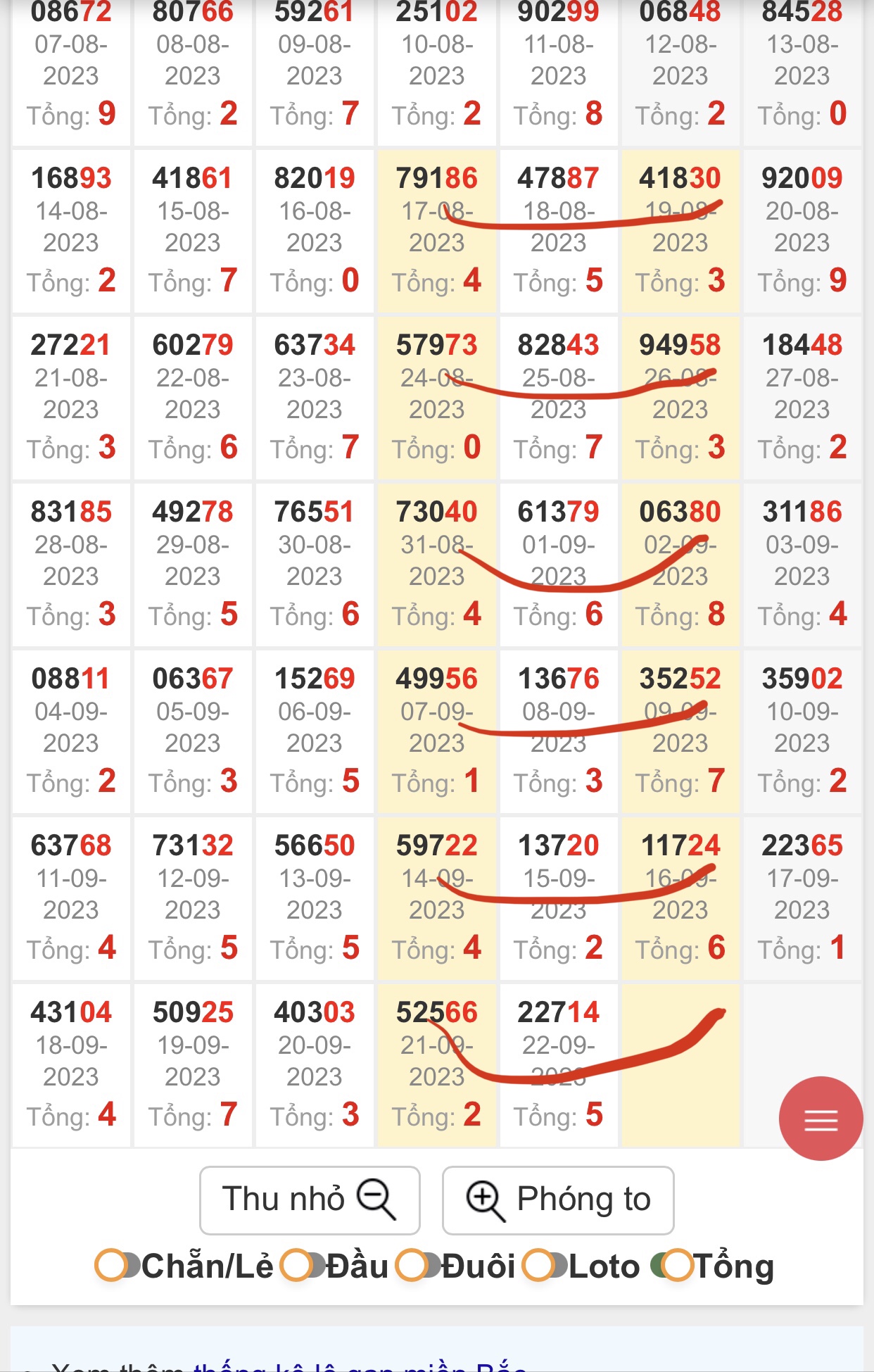Open the thống kê lô gan miền Bắc link
Screen dimensions: 874x1372
(x=360, y=1366)
